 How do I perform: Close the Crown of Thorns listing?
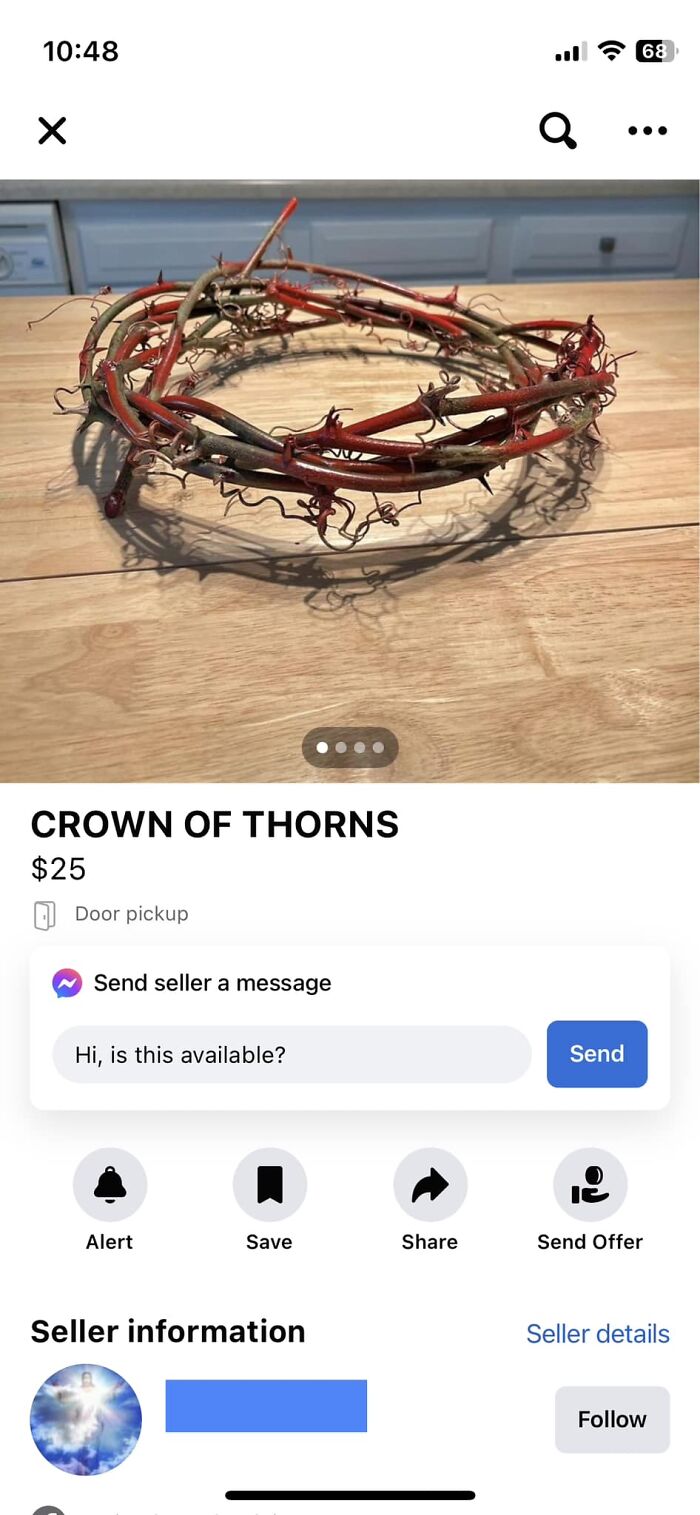tap(52, 130)
